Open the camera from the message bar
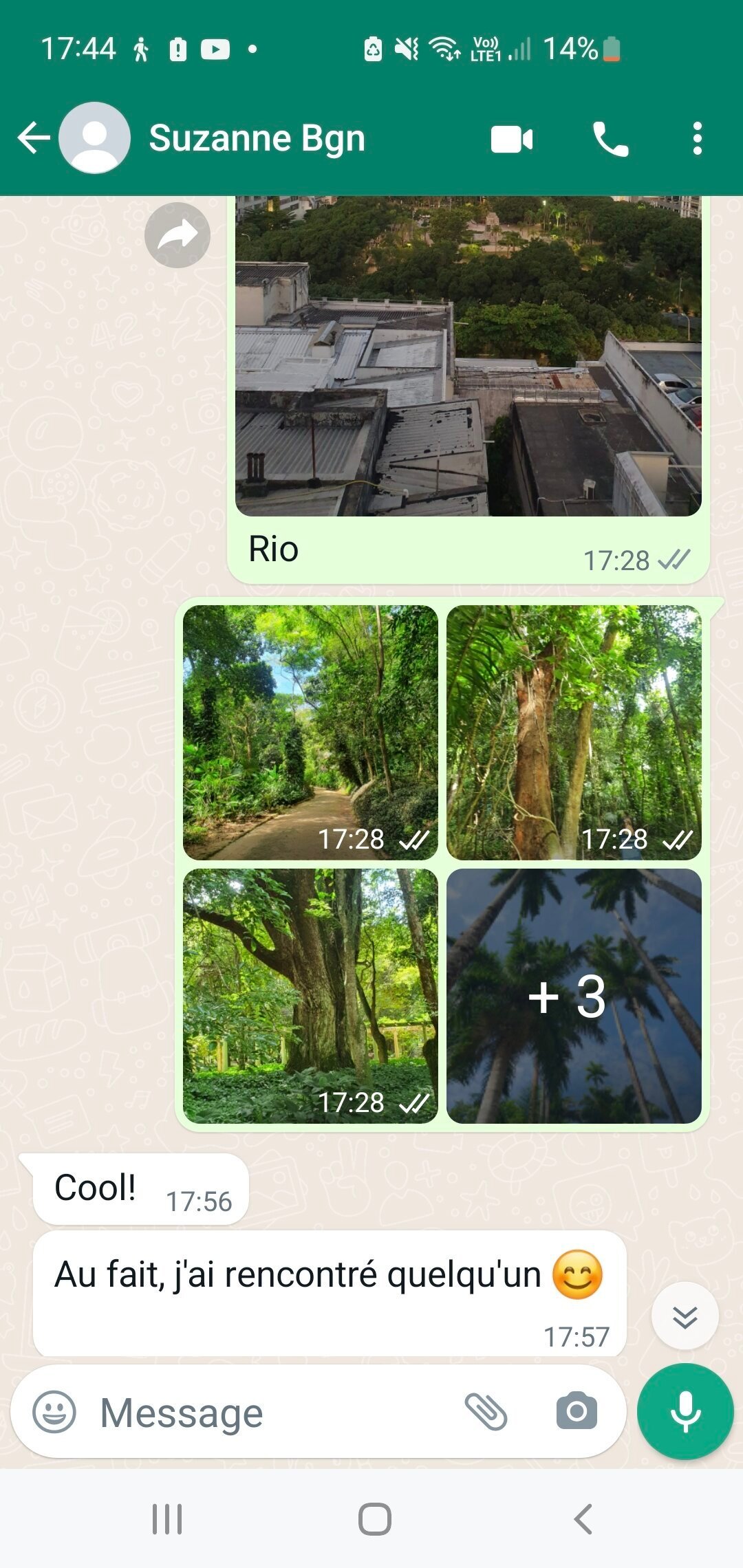Viewport: 743px width, 1568px height. 577,1412
